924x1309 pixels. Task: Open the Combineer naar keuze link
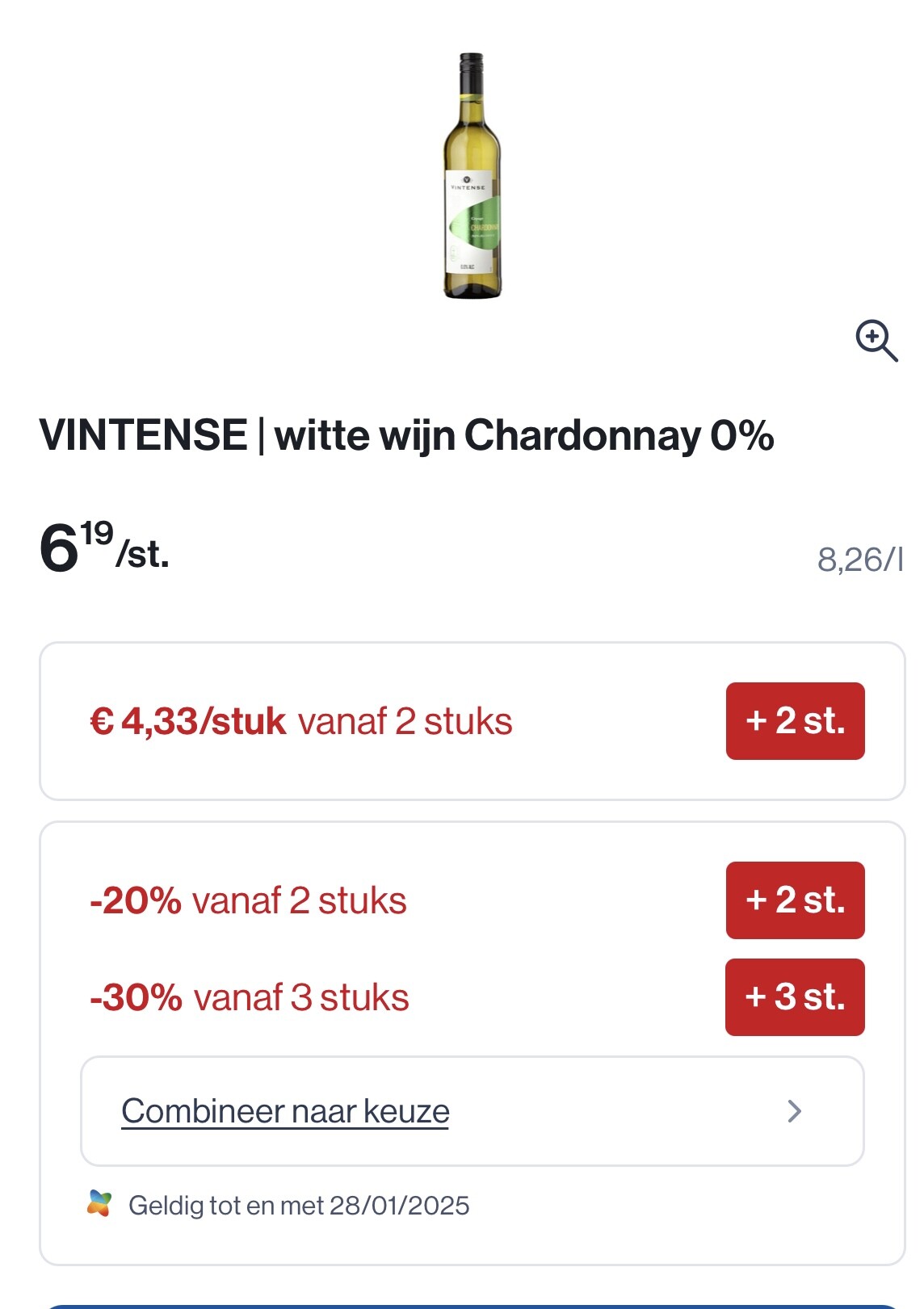pos(283,1111)
